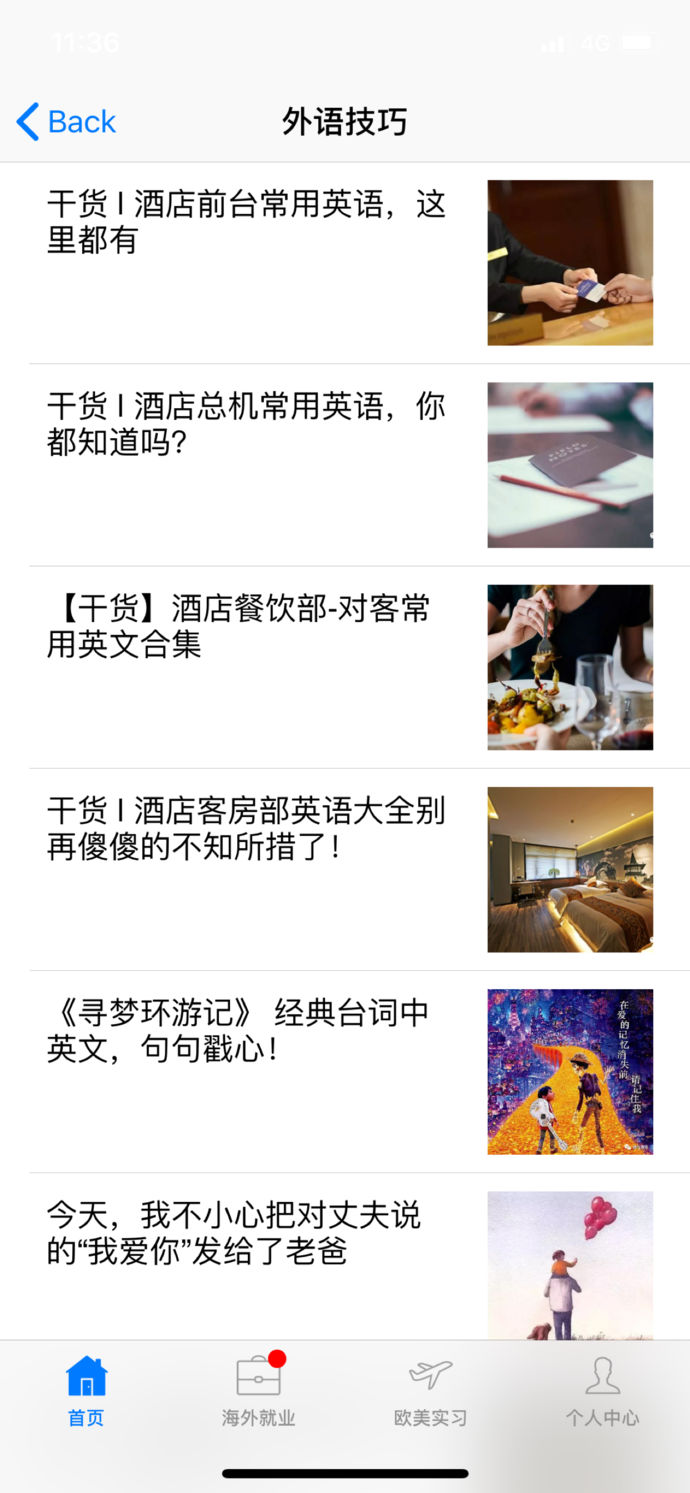Screen dimensions: 690x1493
Task: Open article 酒店前台常用英语
Action: 246,222
